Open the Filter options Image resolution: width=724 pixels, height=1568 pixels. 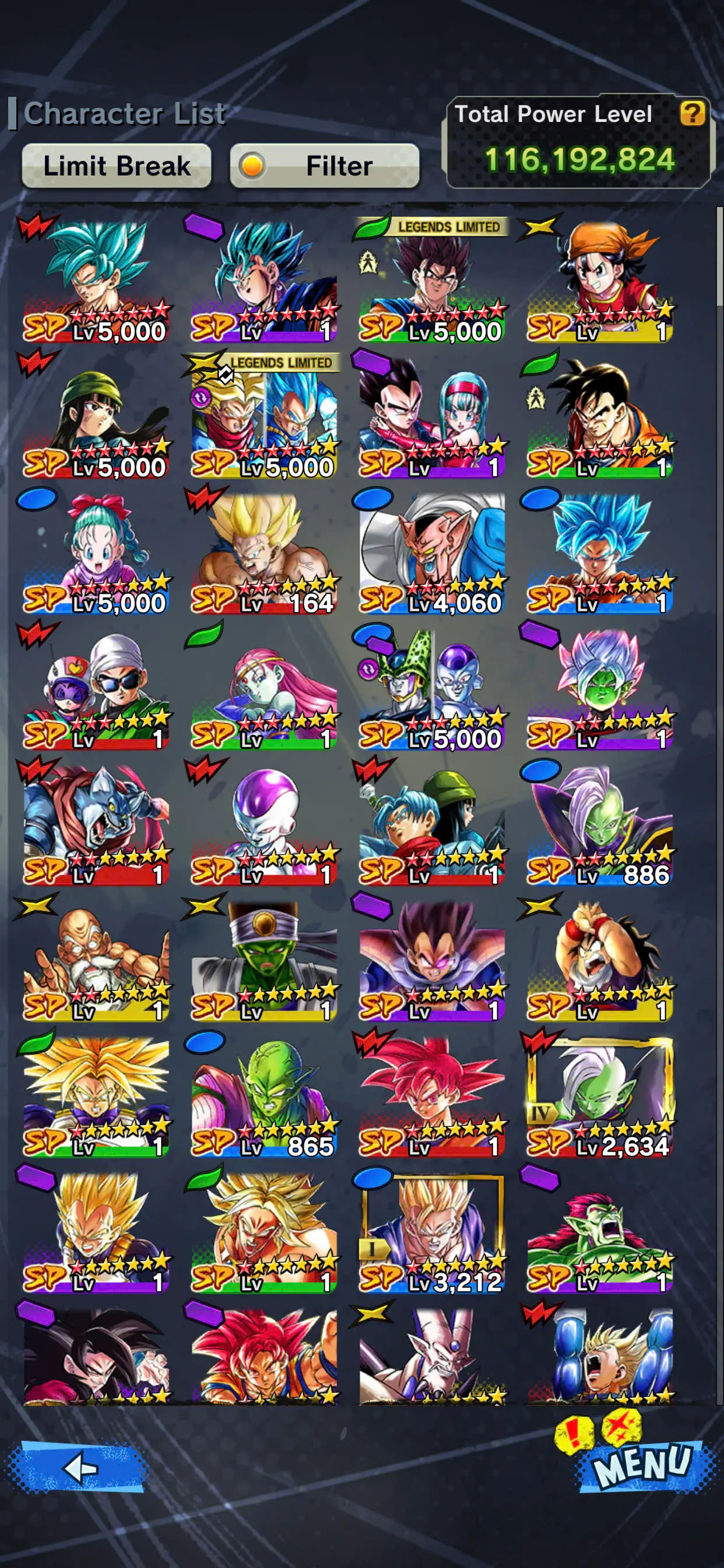[x=324, y=166]
